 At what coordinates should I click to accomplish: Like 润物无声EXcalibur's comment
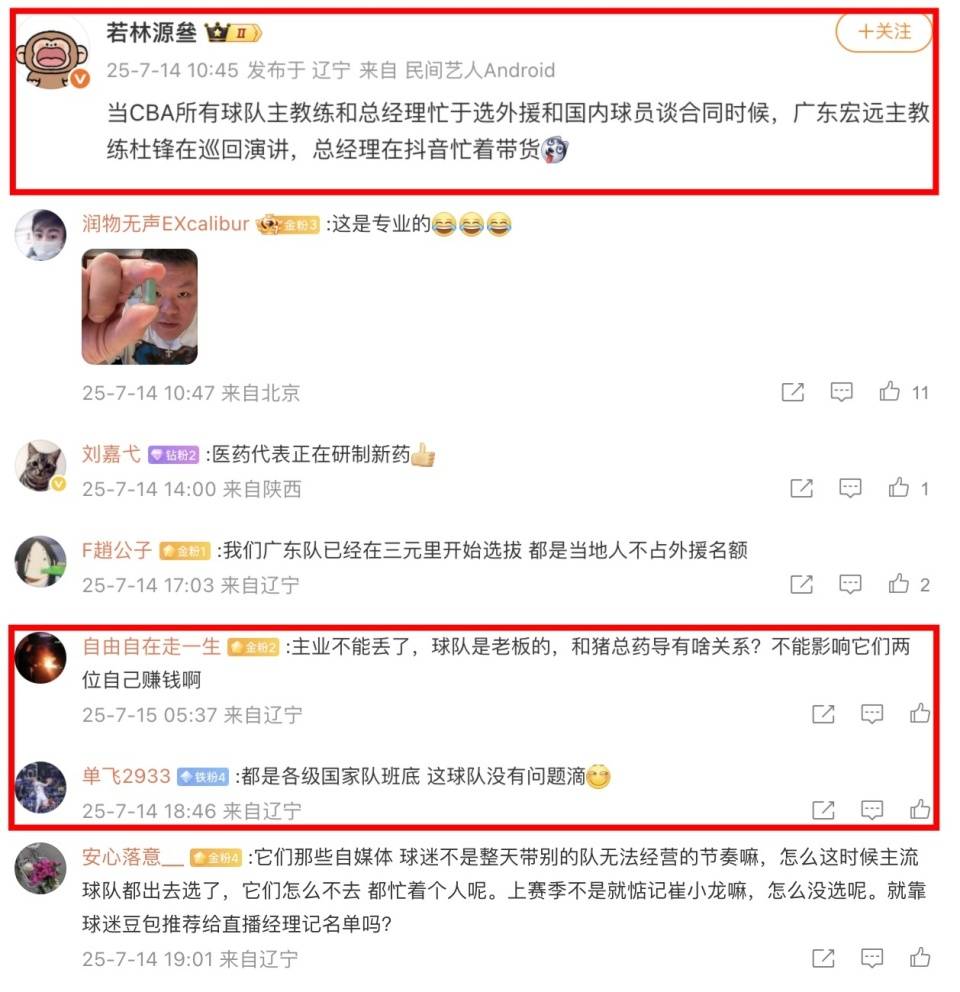click(x=890, y=392)
